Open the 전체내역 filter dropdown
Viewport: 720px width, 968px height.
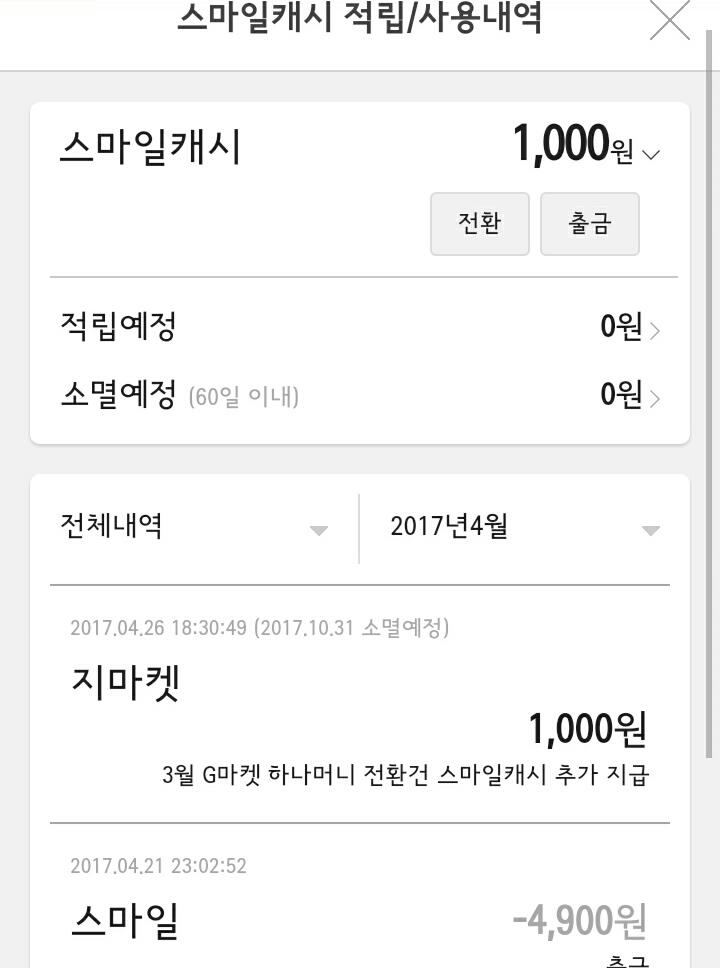point(195,528)
